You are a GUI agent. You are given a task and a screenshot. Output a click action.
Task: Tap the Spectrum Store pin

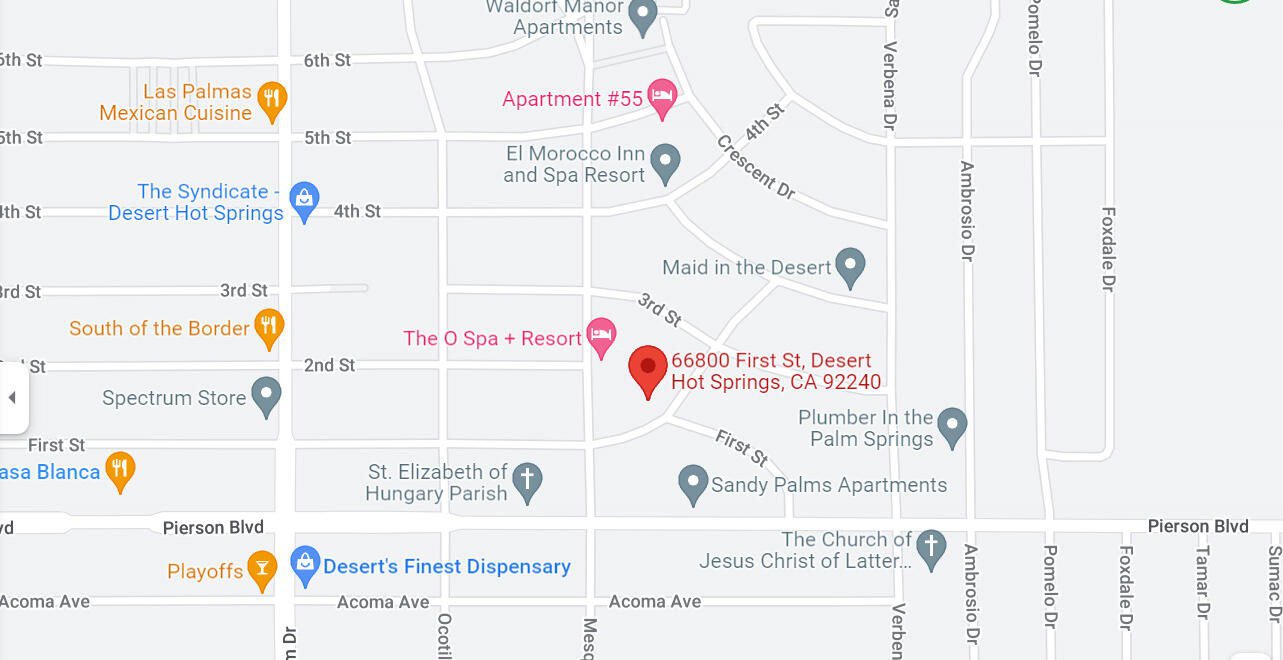[x=266, y=396]
